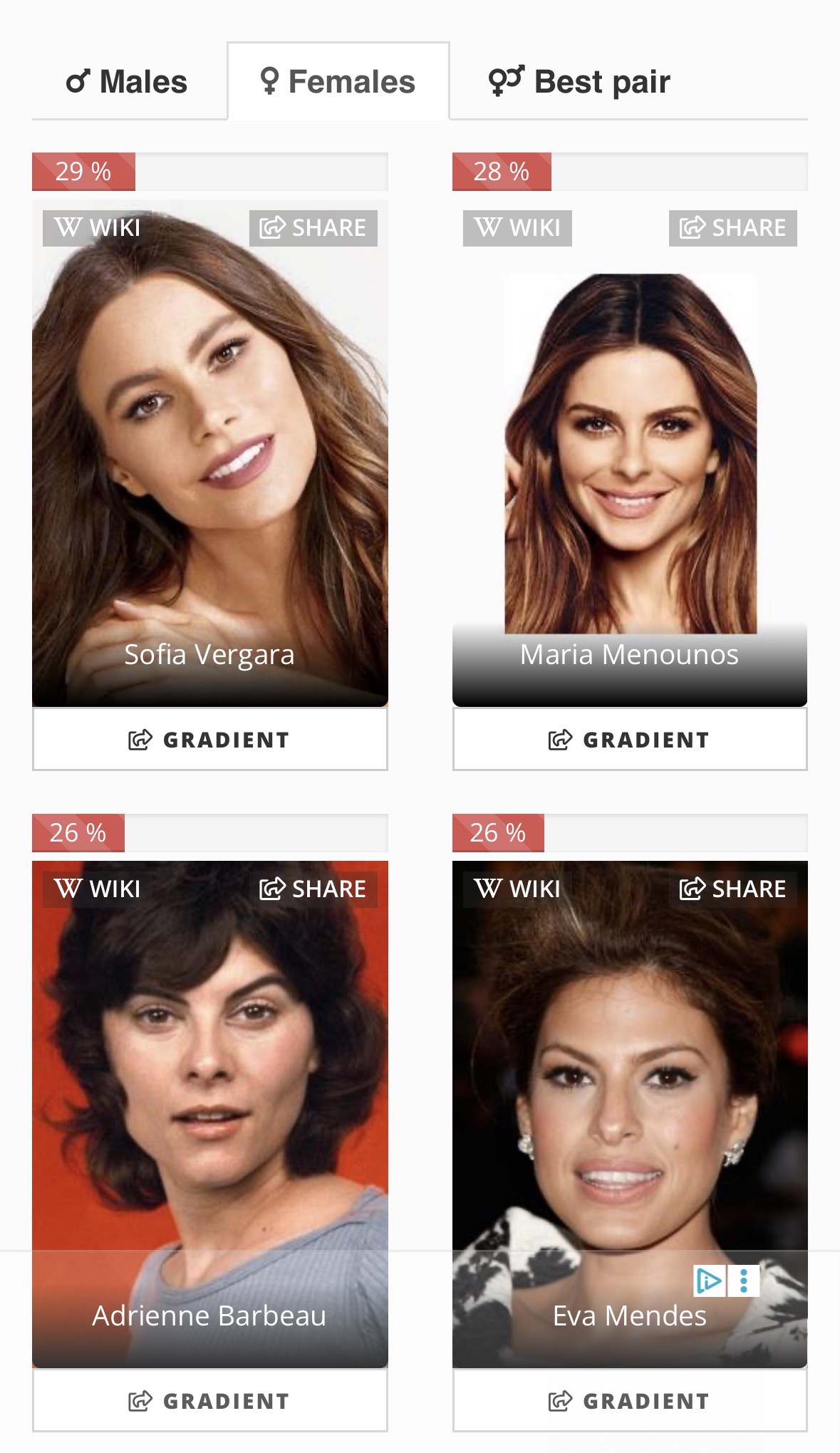Tap GRADIENT under Sofia Vergara

(x=209, y=740)
